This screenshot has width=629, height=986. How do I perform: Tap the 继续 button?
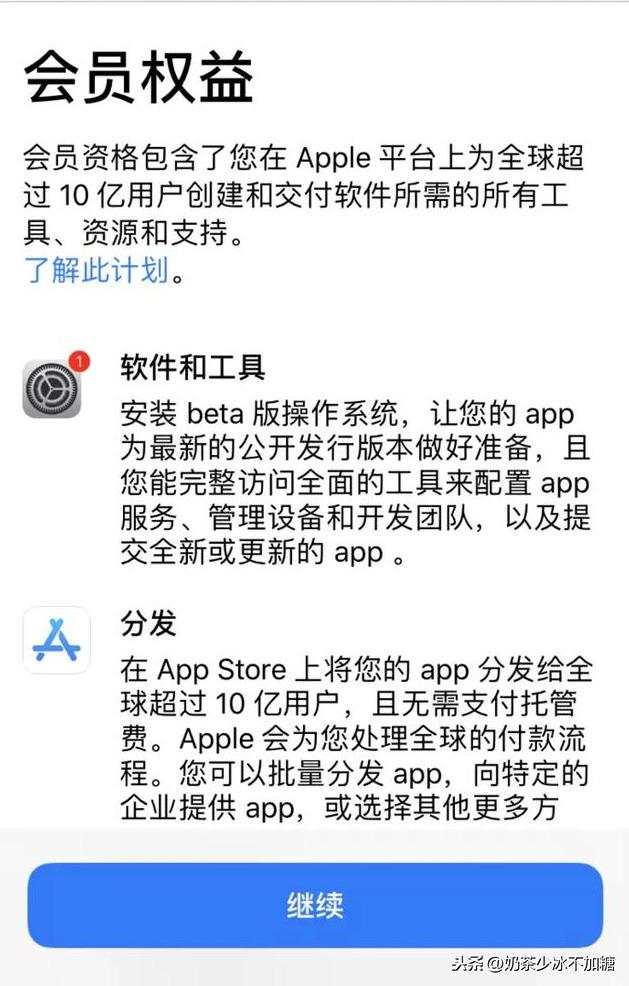pos(315,906)
